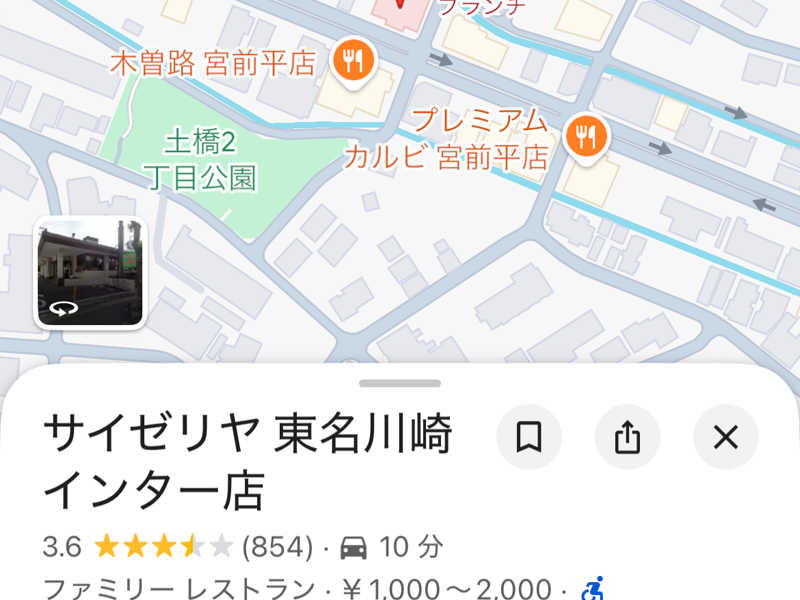Tap the sheet drag handle
The width and height of the screenshot is (800, 600).
point(400,383)
